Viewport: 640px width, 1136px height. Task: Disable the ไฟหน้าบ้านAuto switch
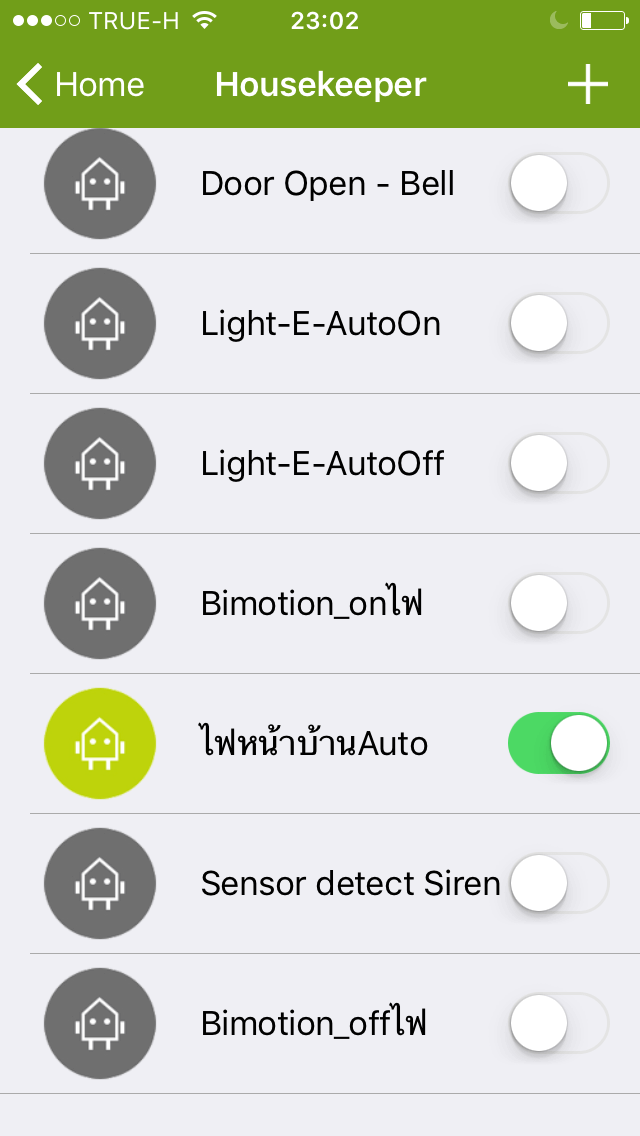559,743
